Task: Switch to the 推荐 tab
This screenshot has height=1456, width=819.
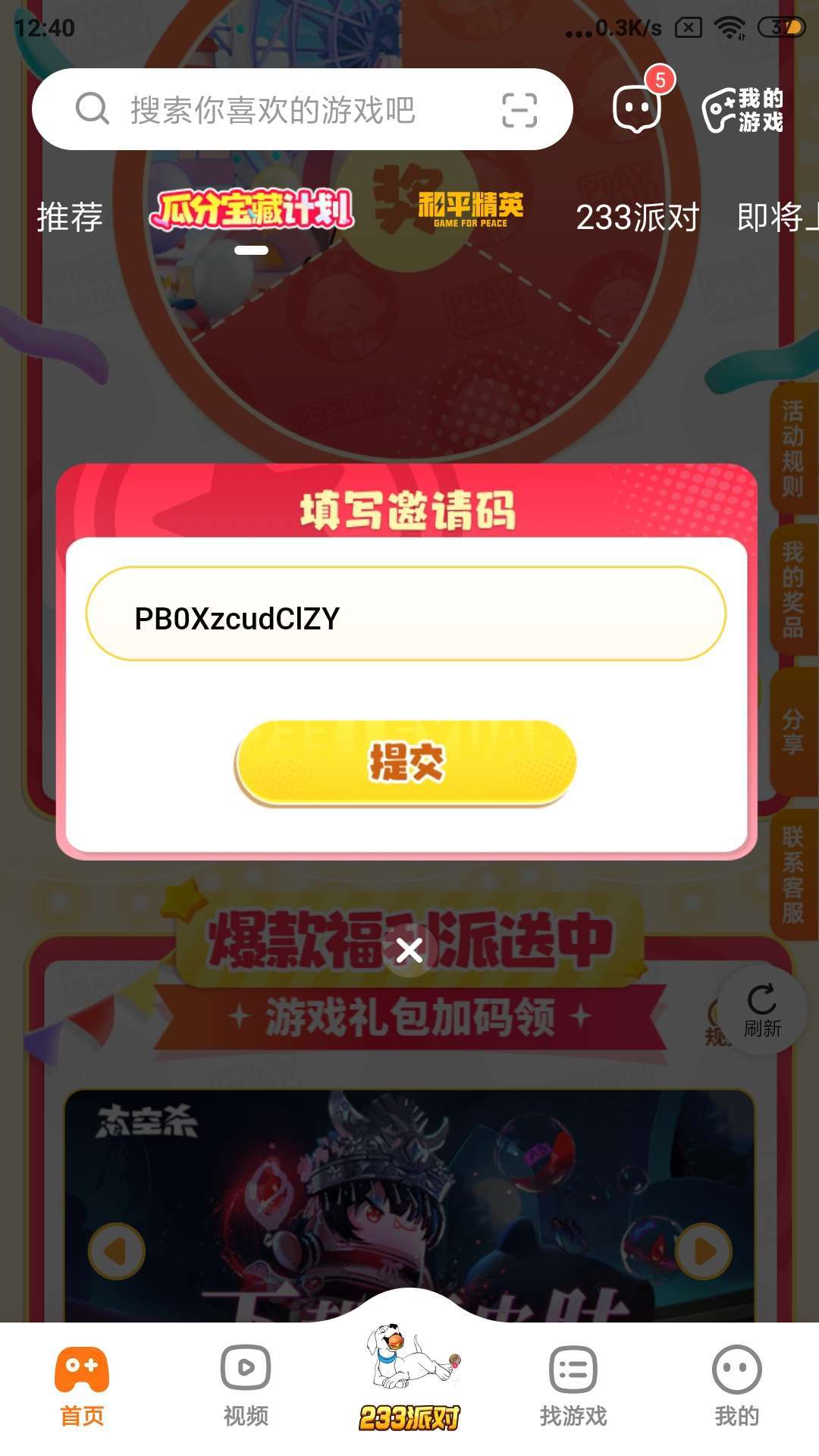Action: point(70,218)
